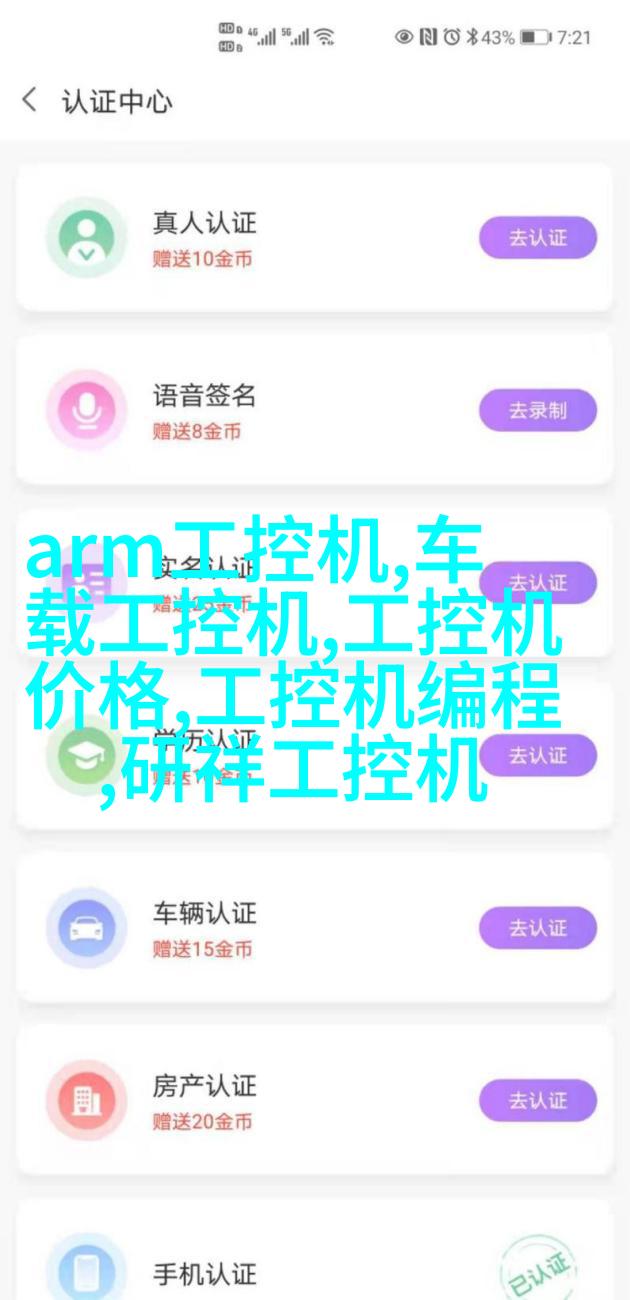630x1300 pixels.
Task: Tap 去录制 for 语音签名
Action: (x=537, y=410)
